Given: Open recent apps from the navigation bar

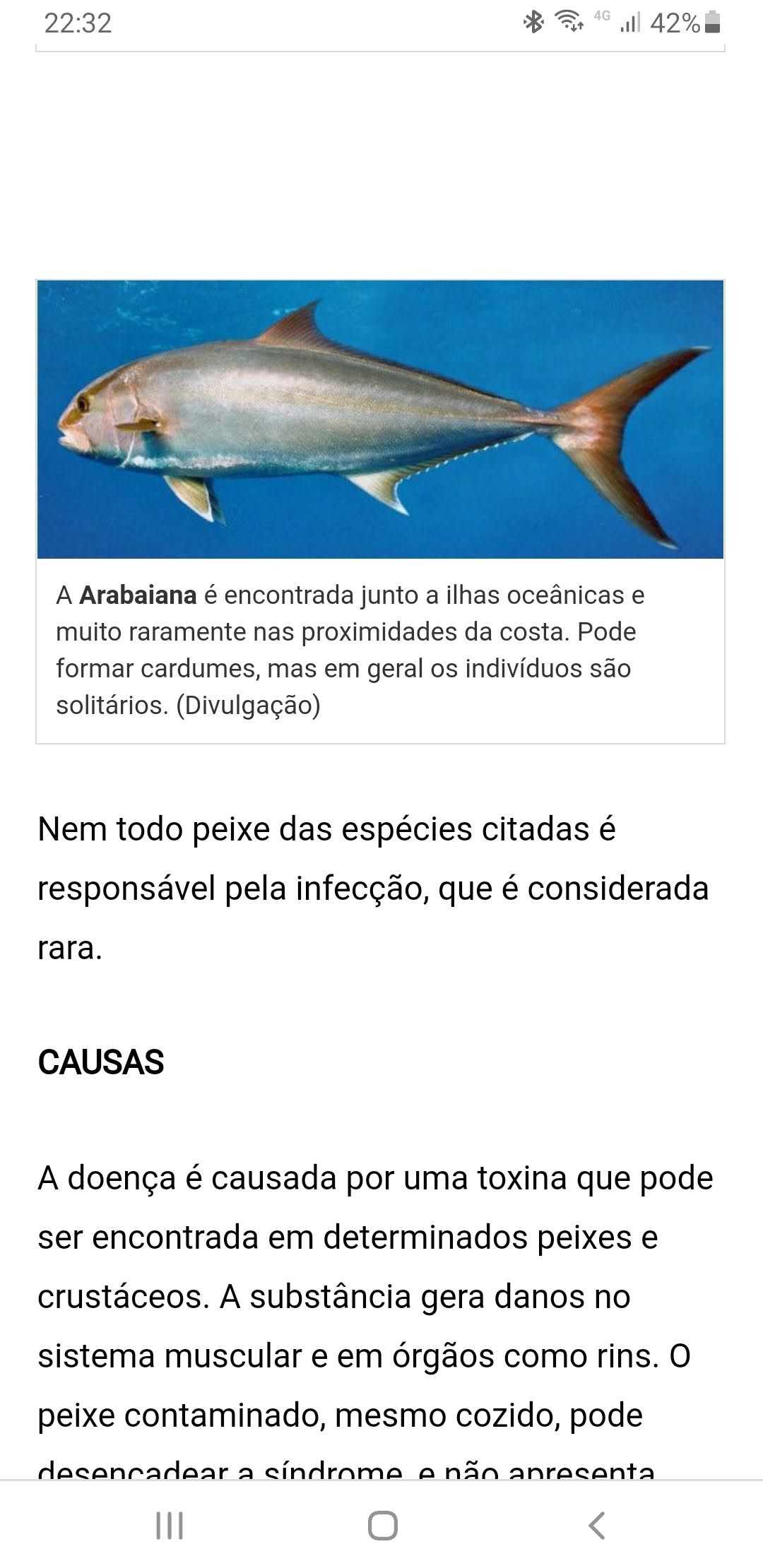Looking at the screenshot, I should (170, 1525).
